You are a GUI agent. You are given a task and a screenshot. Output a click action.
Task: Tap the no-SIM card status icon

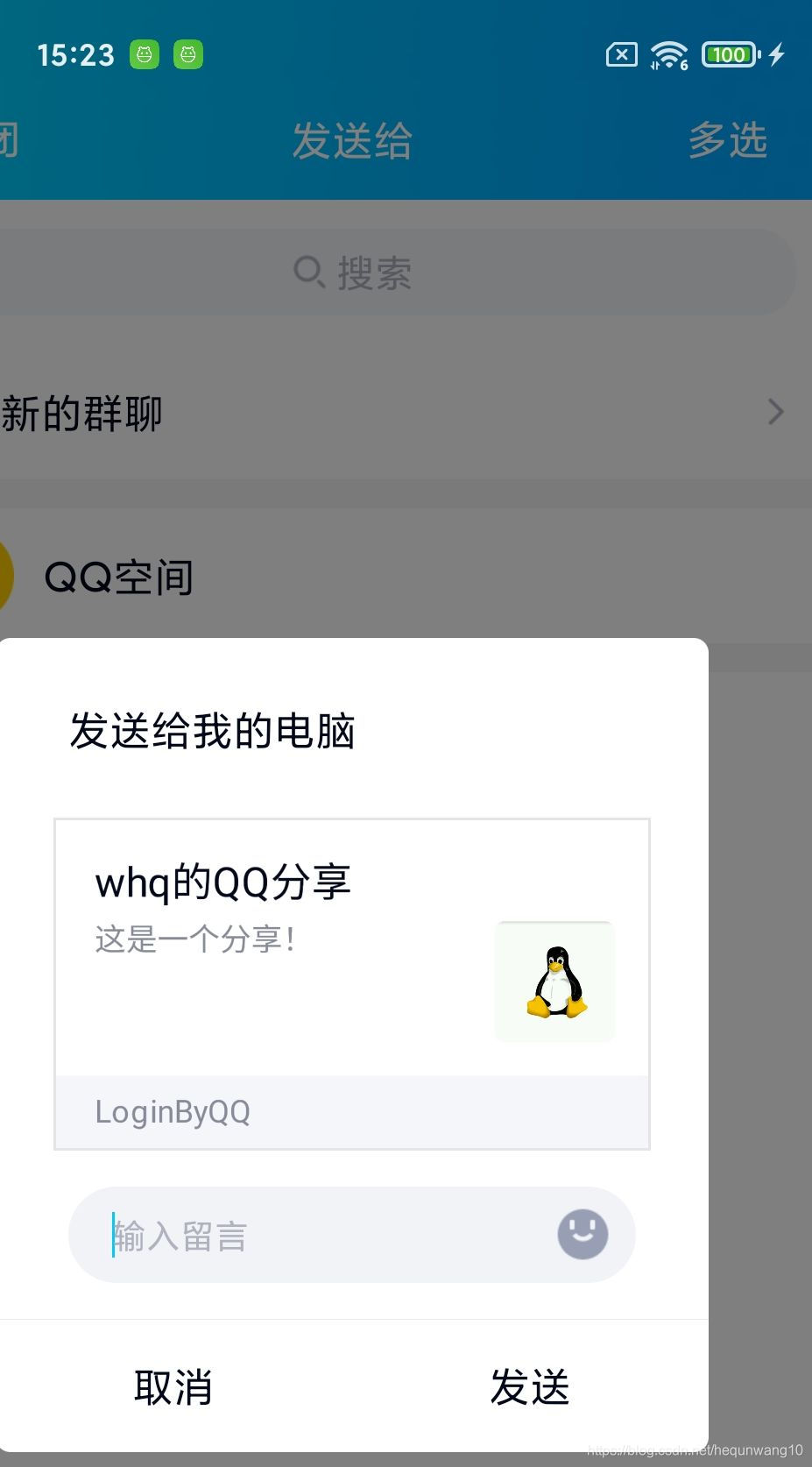click(x=621, y=54)
